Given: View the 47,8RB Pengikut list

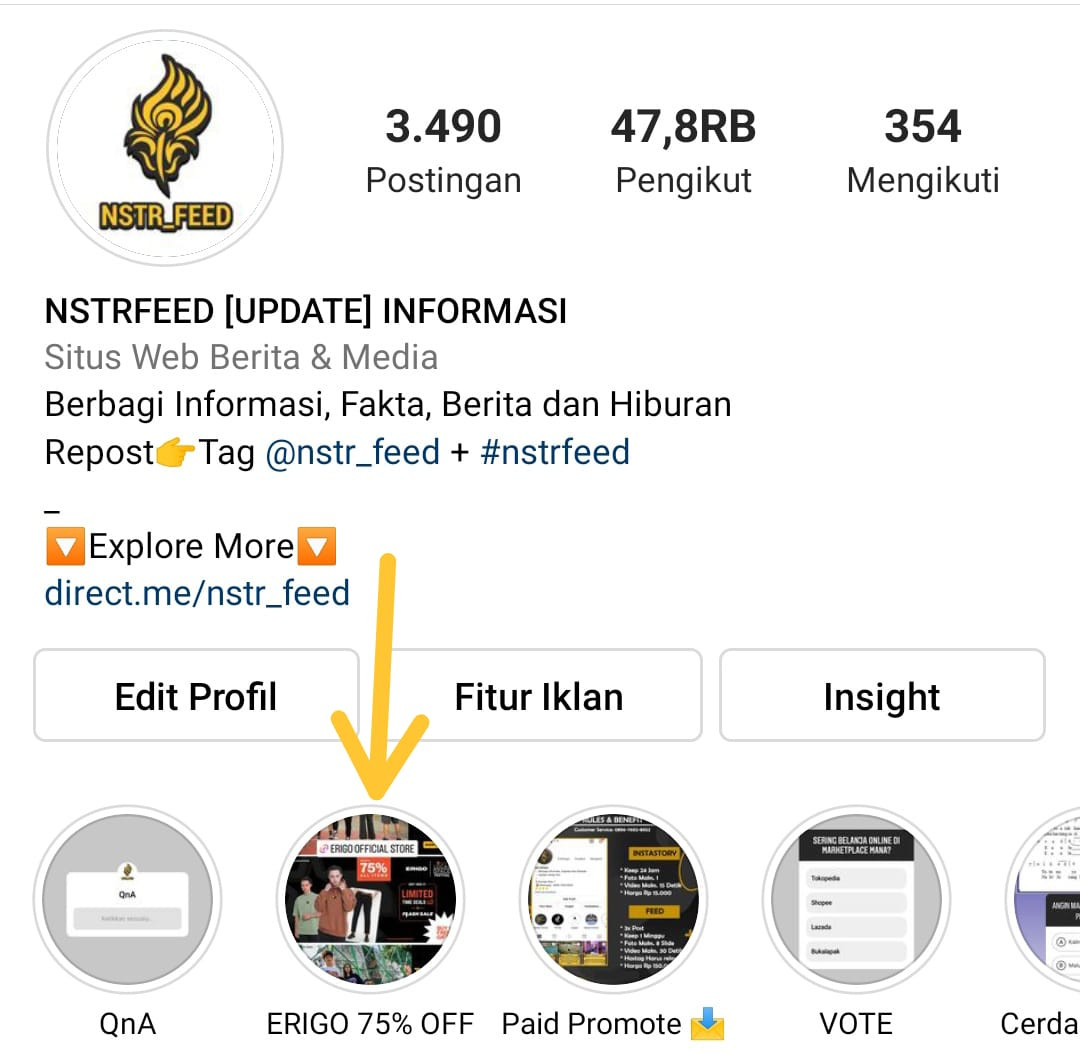Looking at the screenshot, I should (x=683, y=152).
